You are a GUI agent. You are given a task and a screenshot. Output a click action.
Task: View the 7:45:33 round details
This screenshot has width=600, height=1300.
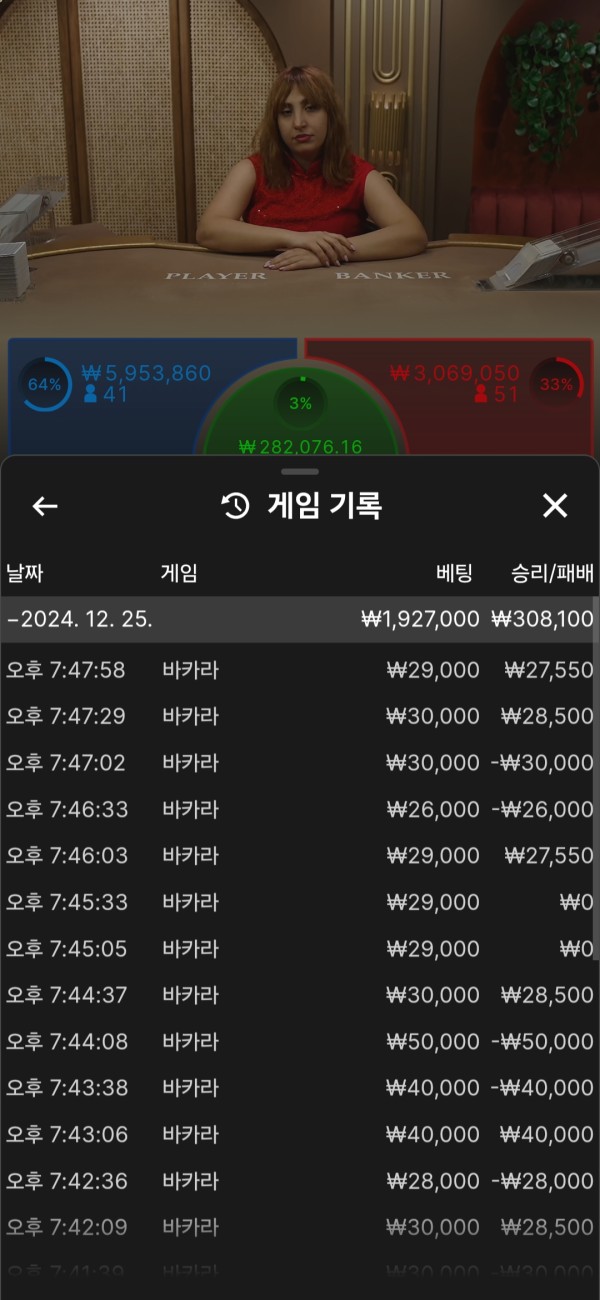[300, 902]
